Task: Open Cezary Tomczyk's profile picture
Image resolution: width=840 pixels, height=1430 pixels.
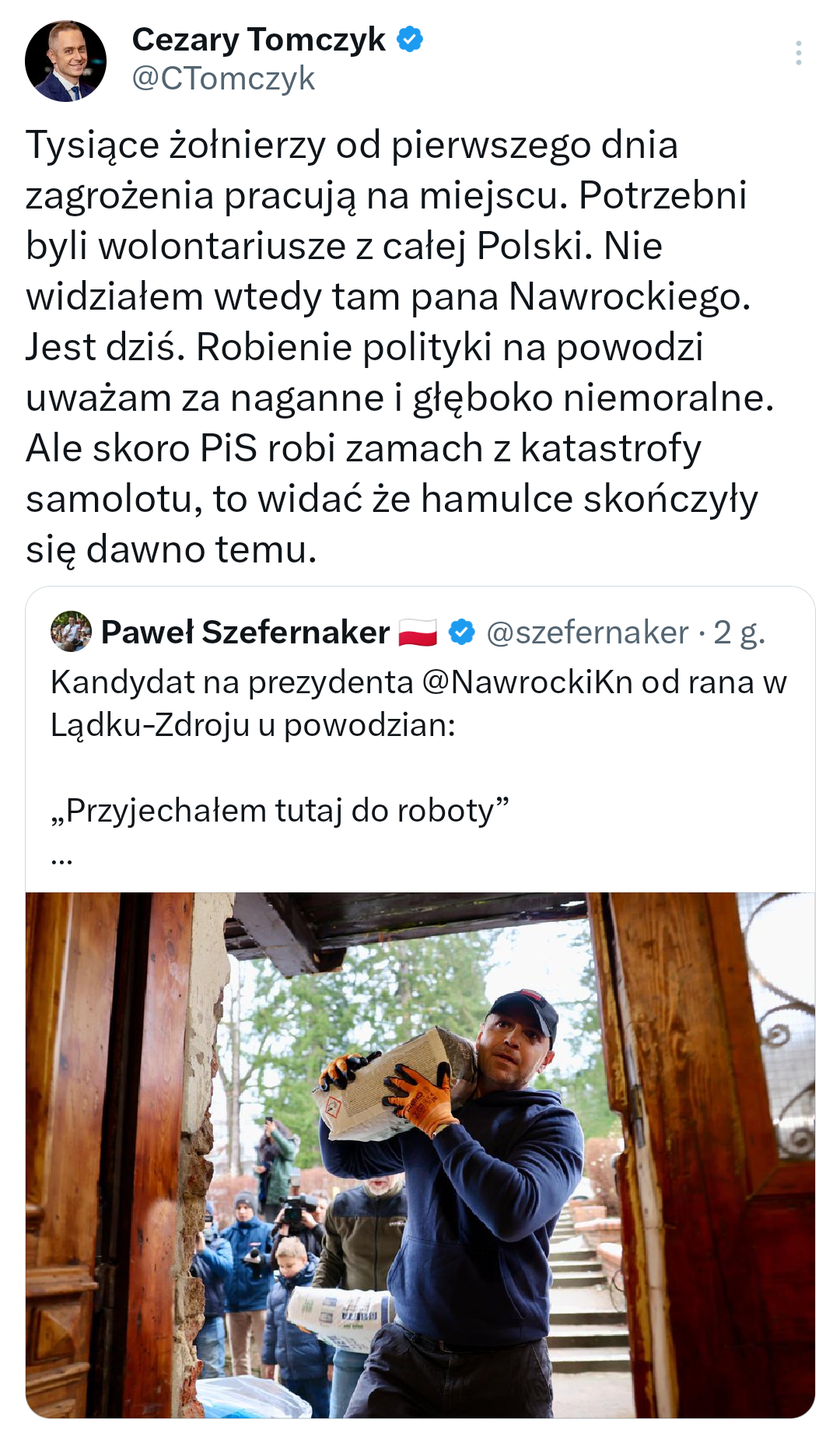Action: pyautogui.click(x=65, y=61)
